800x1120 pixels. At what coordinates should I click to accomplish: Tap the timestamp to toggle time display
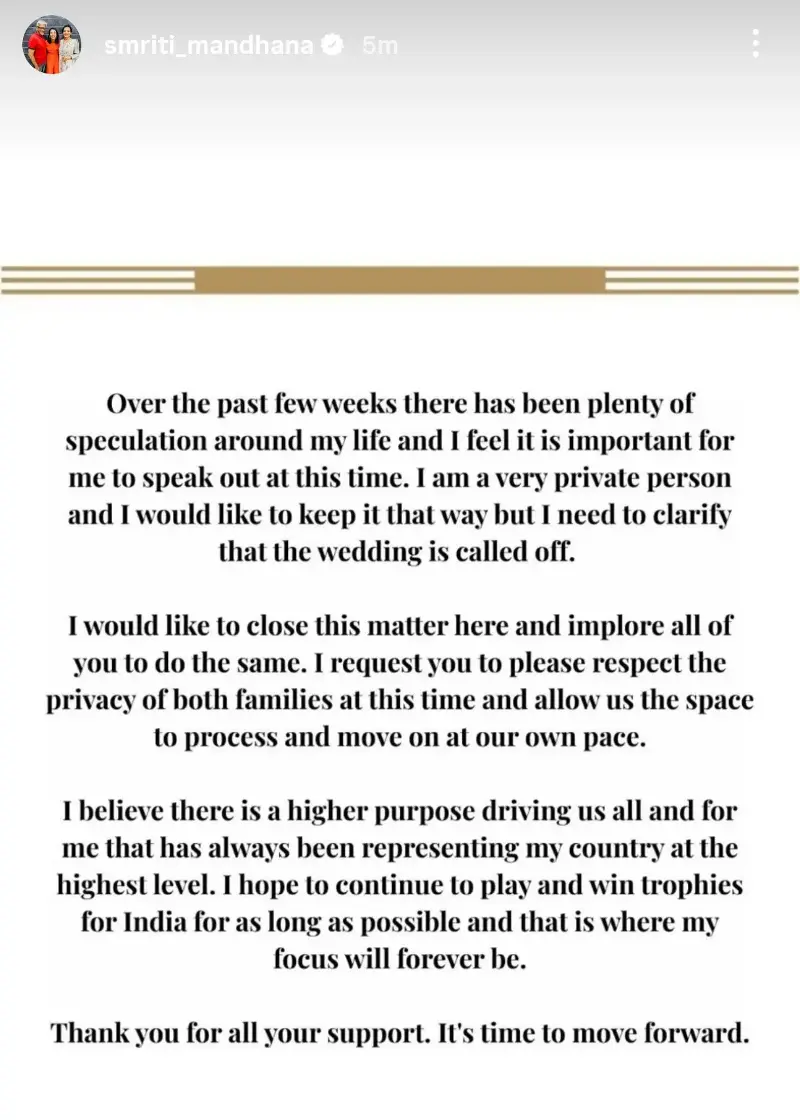[378, 44]
